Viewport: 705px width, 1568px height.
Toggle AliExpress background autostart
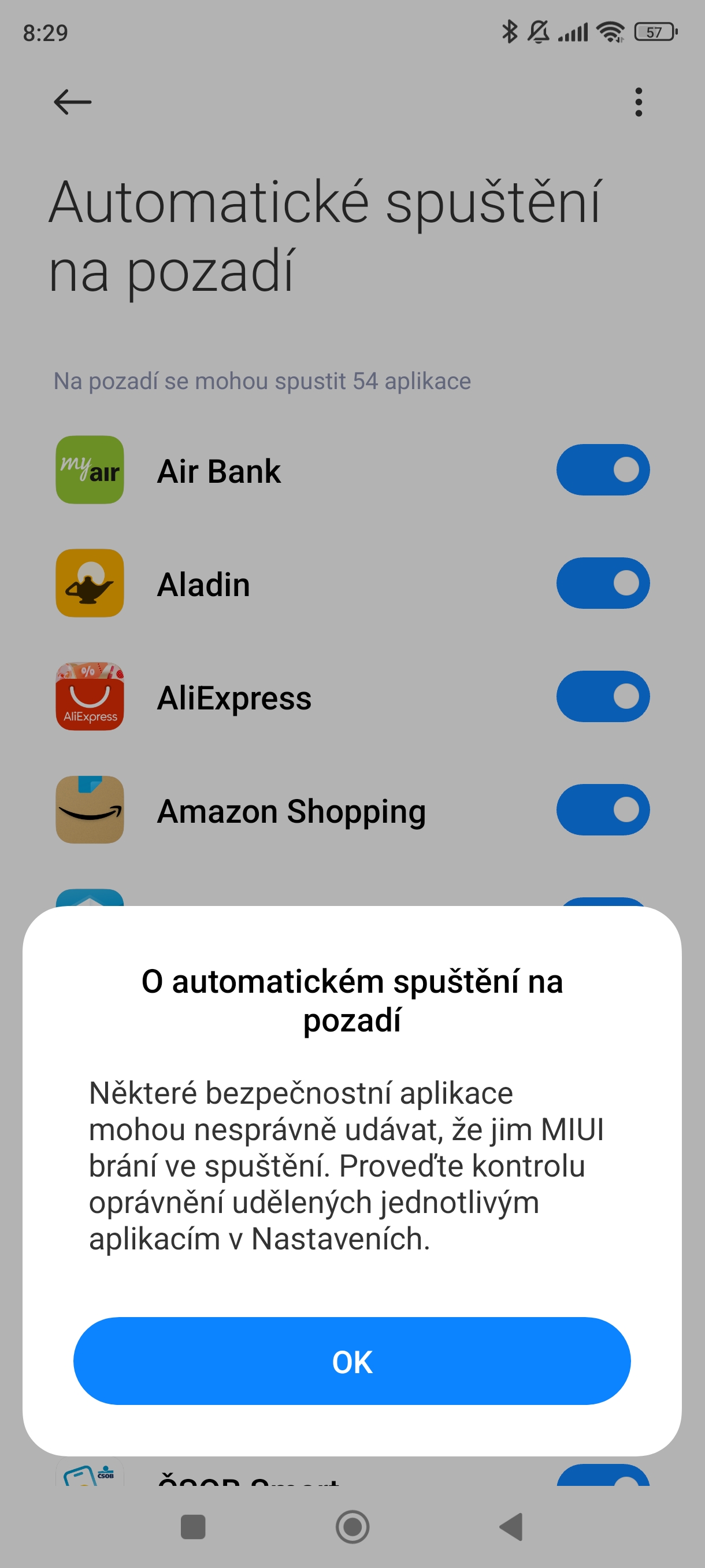pos(602,696)
